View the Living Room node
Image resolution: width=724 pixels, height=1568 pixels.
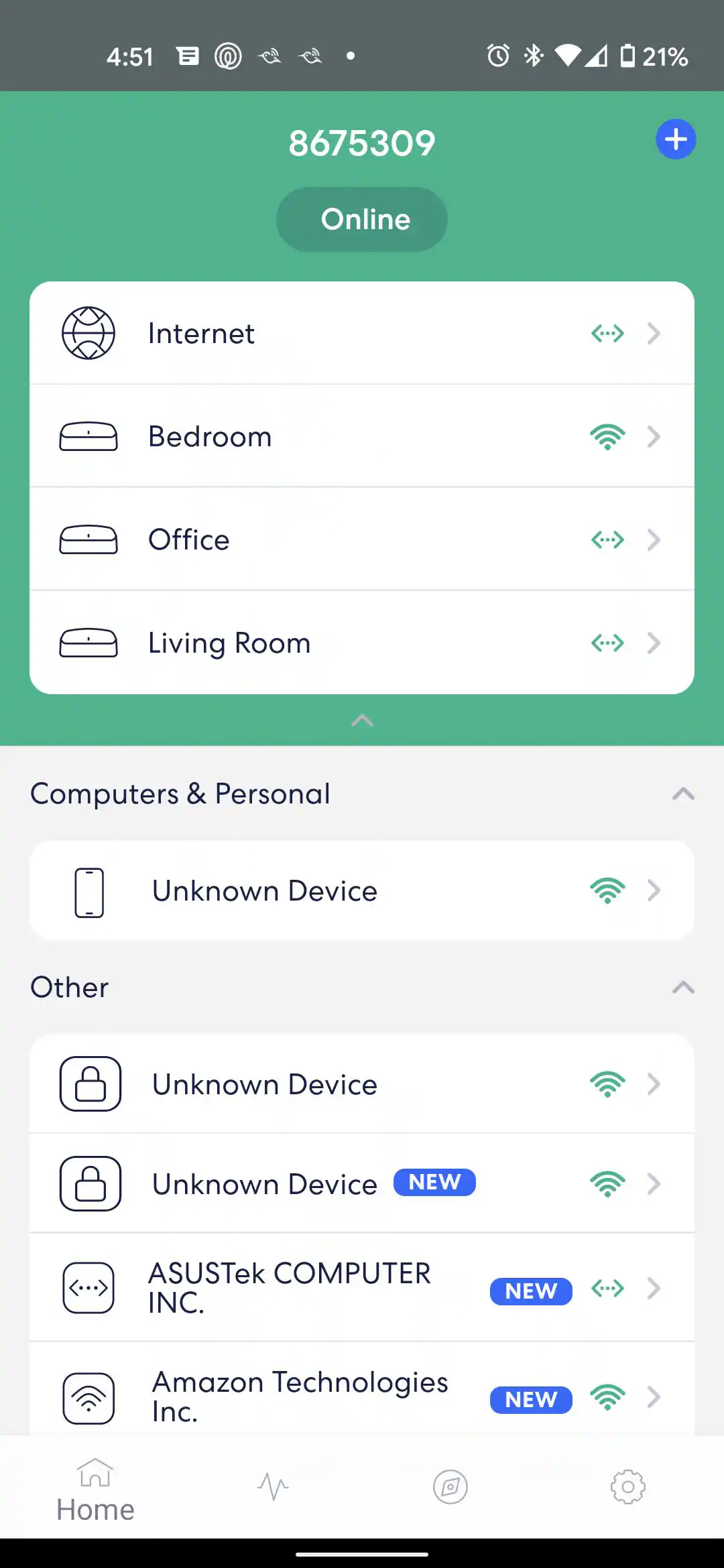(x=362, y=643)
